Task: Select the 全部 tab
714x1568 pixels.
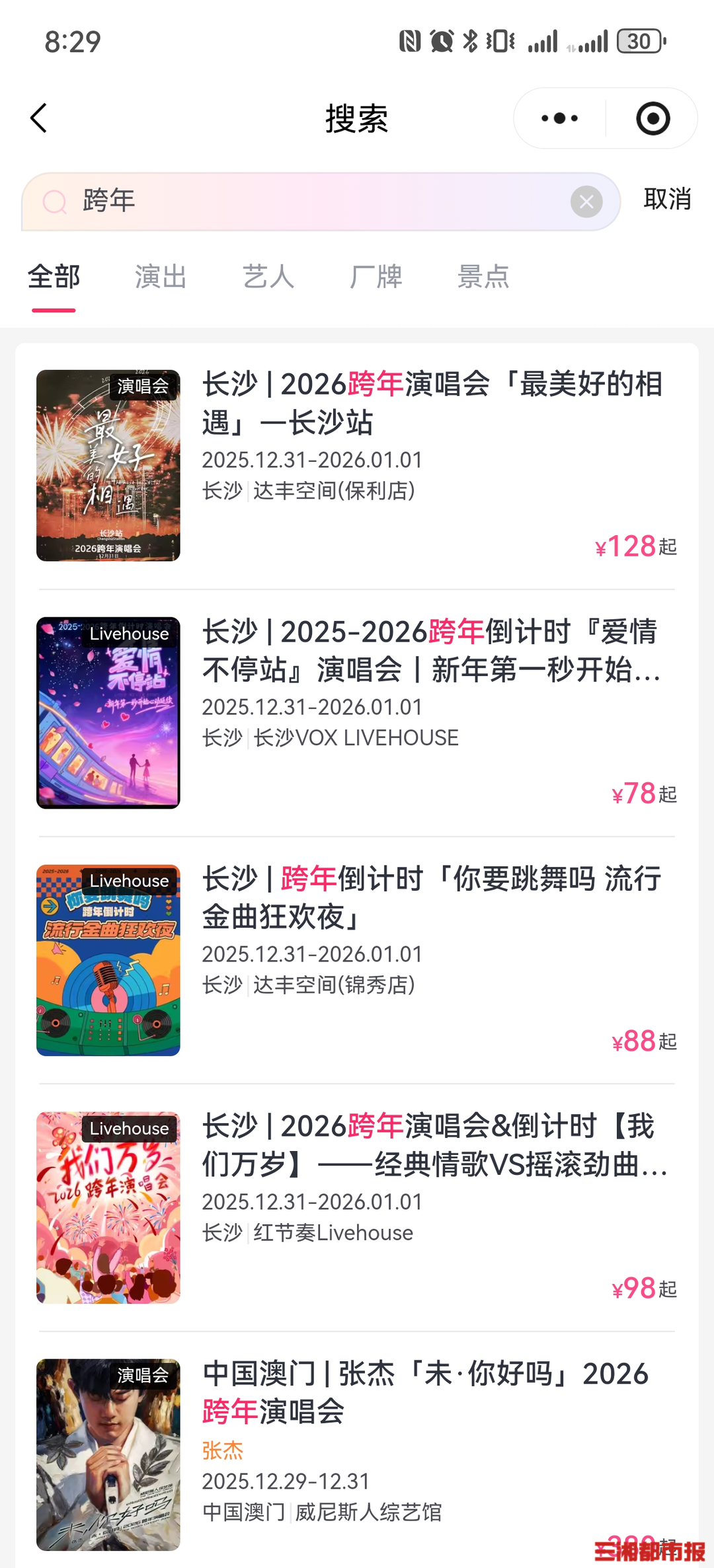Action: (x=54, y=277)
